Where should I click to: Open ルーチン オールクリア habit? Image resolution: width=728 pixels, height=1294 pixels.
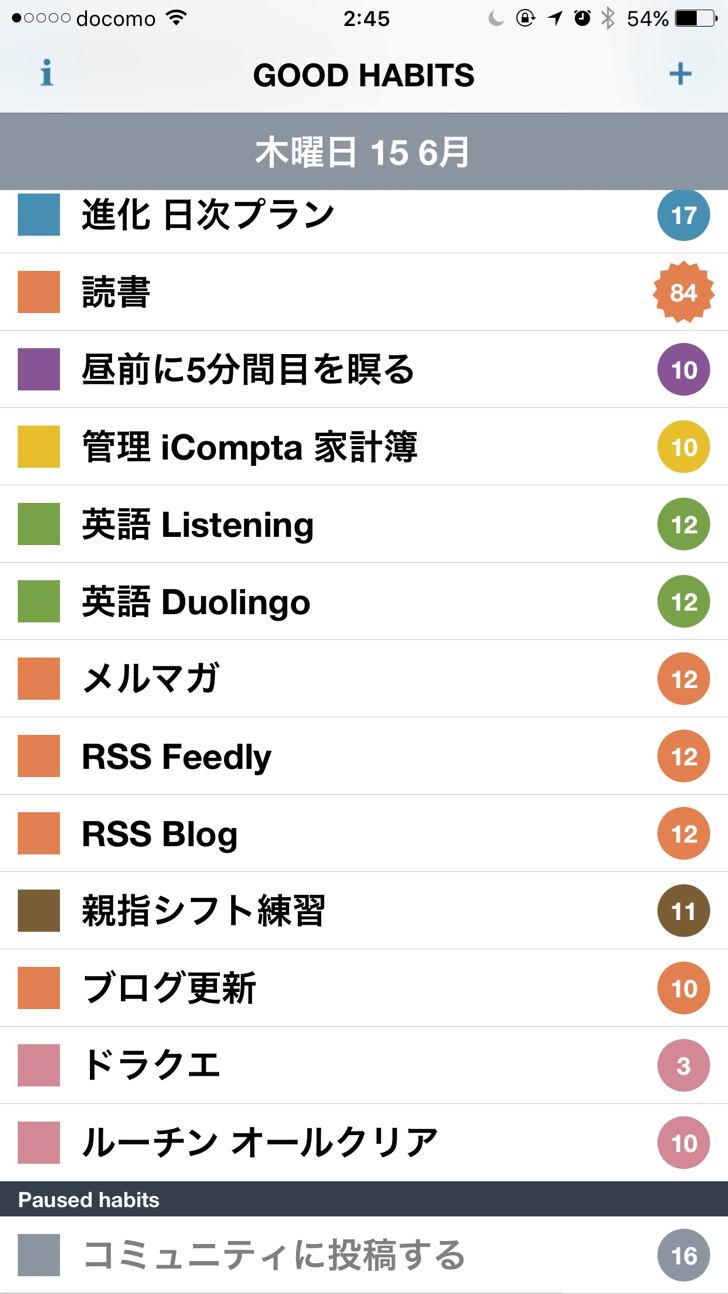(364, 1143)
